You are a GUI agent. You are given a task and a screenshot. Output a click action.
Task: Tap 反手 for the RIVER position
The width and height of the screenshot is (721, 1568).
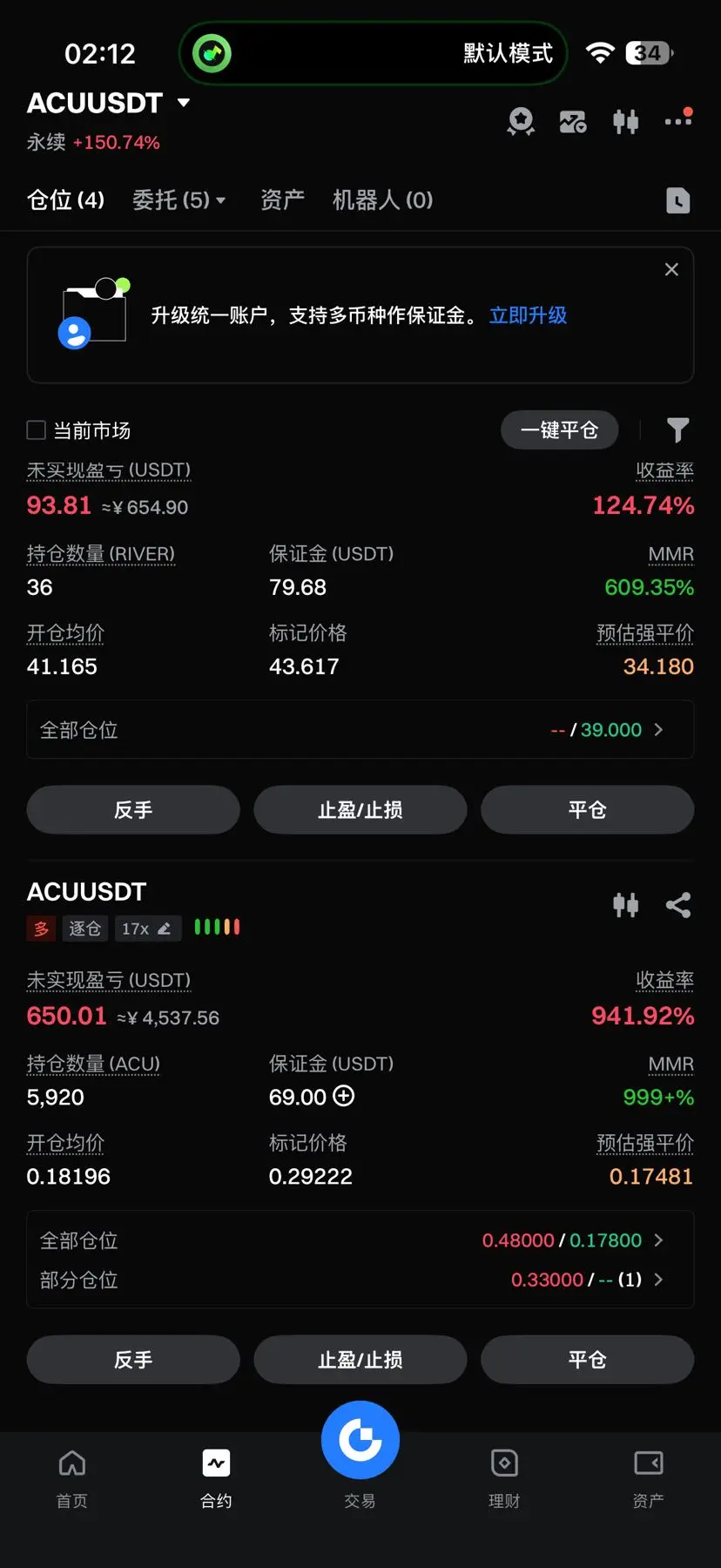[x=133, y=810]
